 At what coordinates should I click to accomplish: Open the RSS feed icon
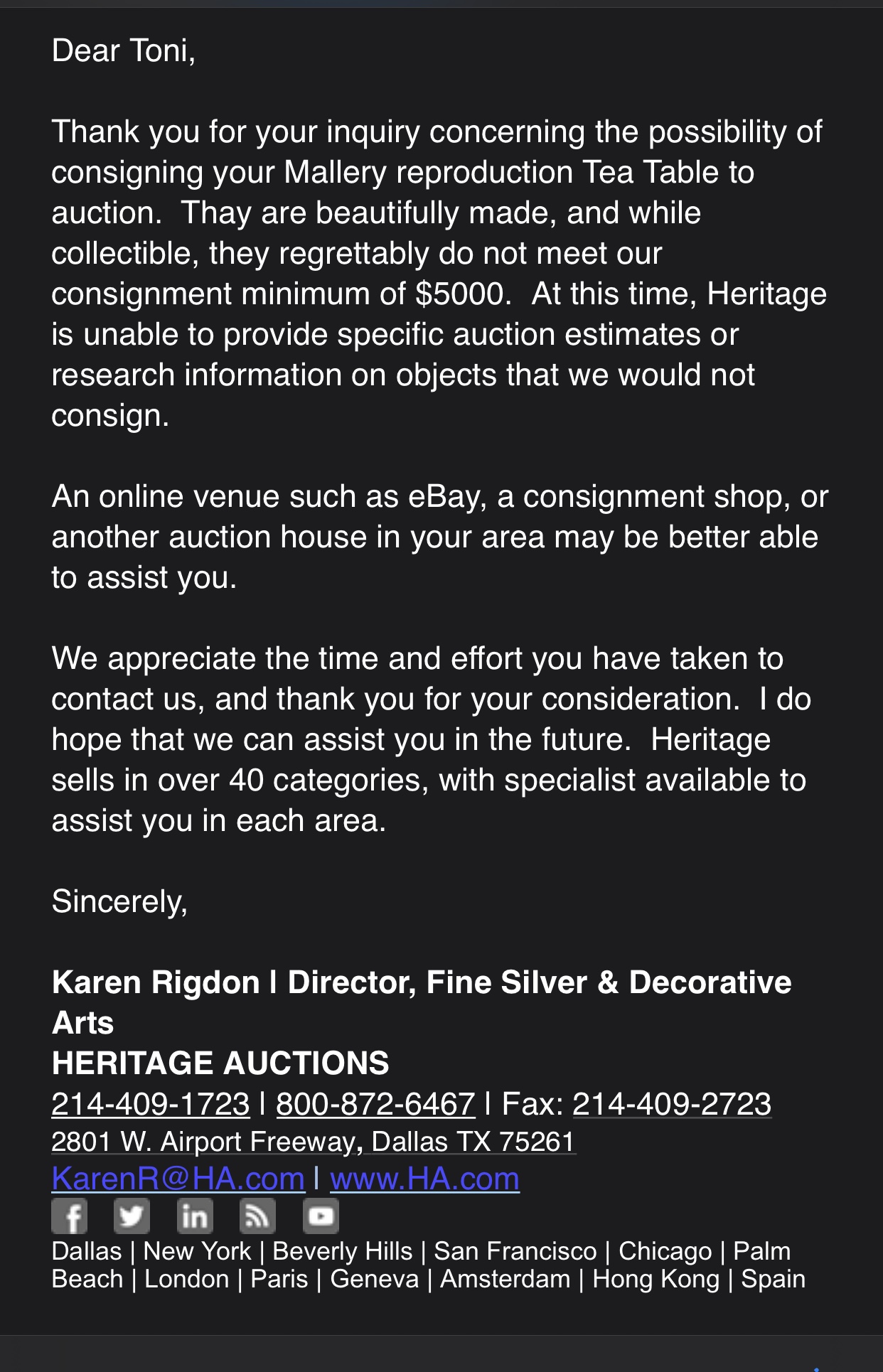(x=257, y=1216)
